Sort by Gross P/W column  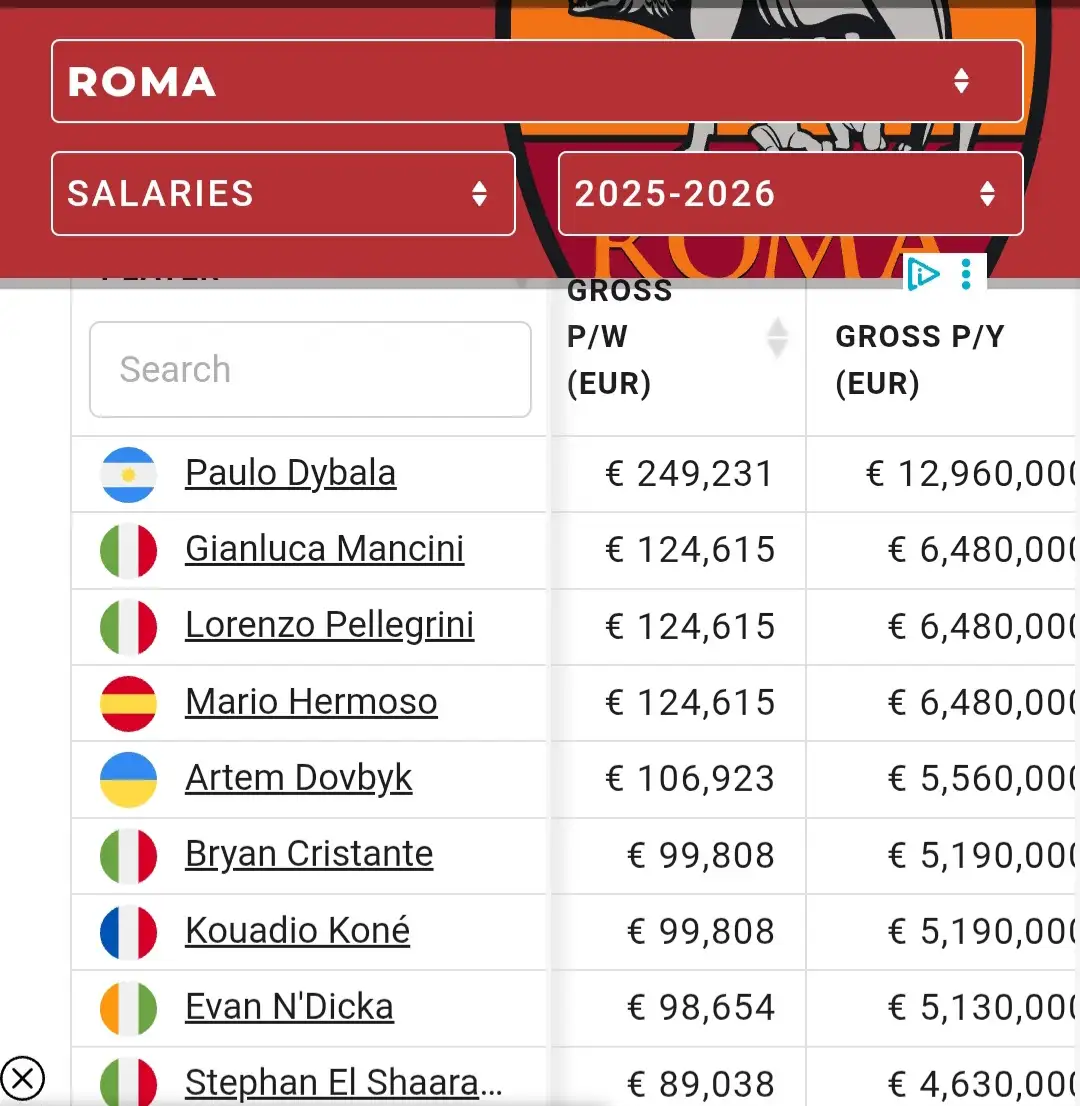click(x=776, y=338)
